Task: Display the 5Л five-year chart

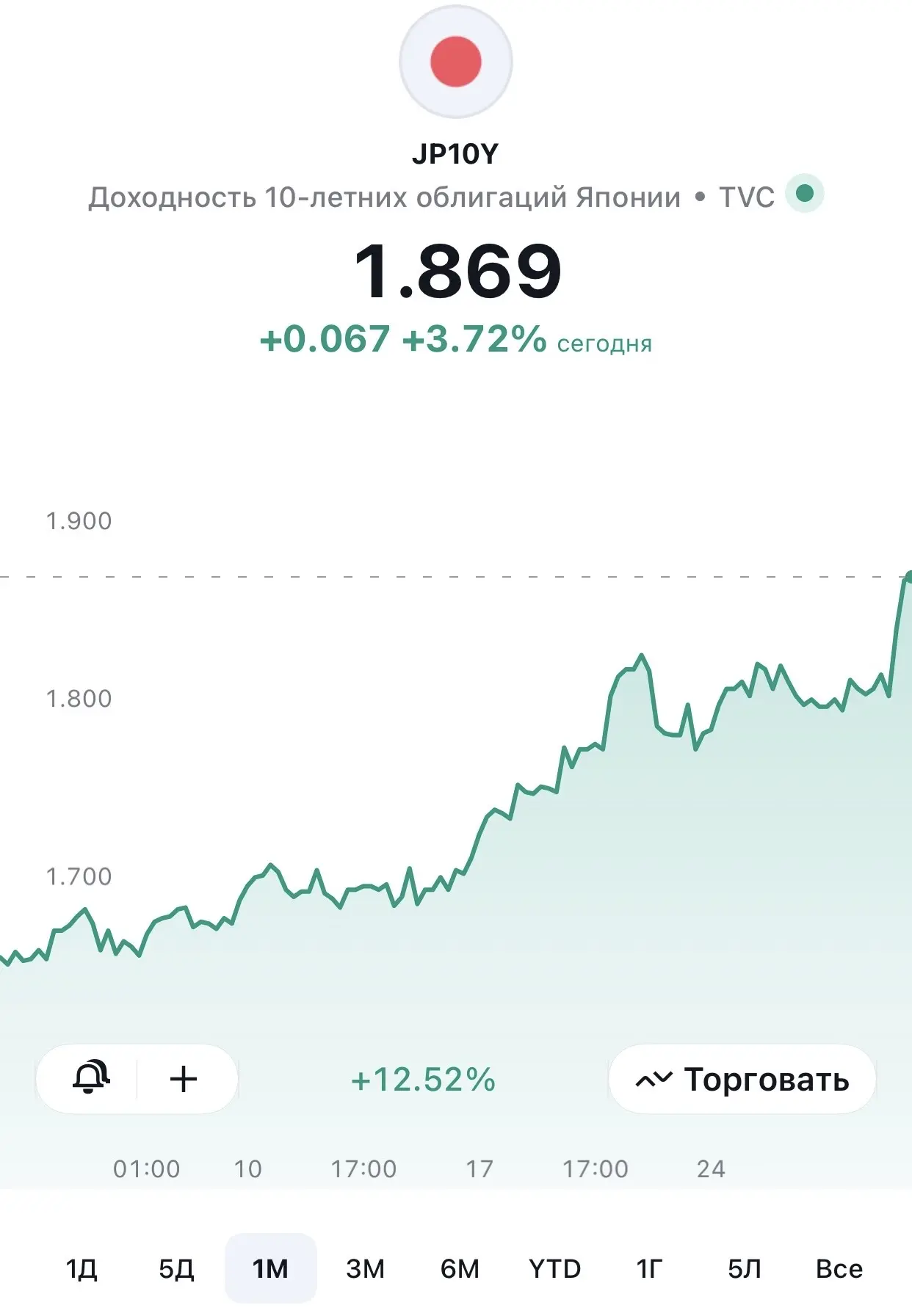Action: tap(744, 1269)
